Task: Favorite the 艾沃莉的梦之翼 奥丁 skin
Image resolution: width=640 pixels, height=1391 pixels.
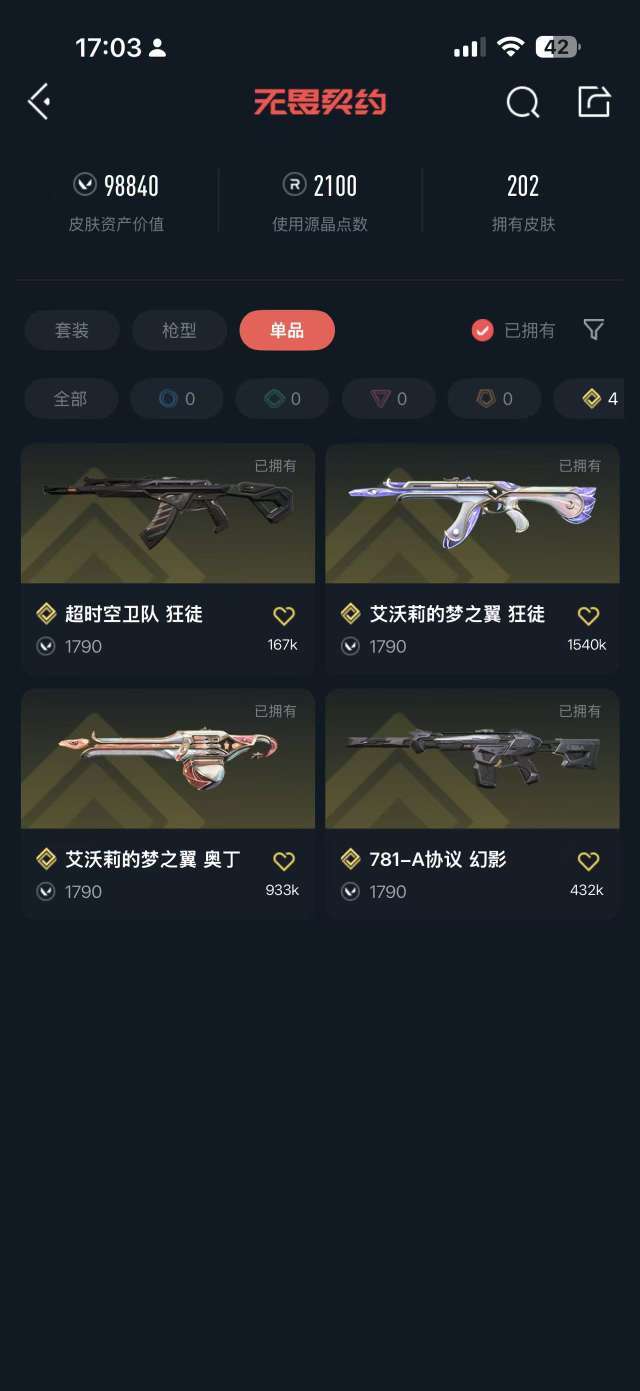Action: tap(284, 861)
